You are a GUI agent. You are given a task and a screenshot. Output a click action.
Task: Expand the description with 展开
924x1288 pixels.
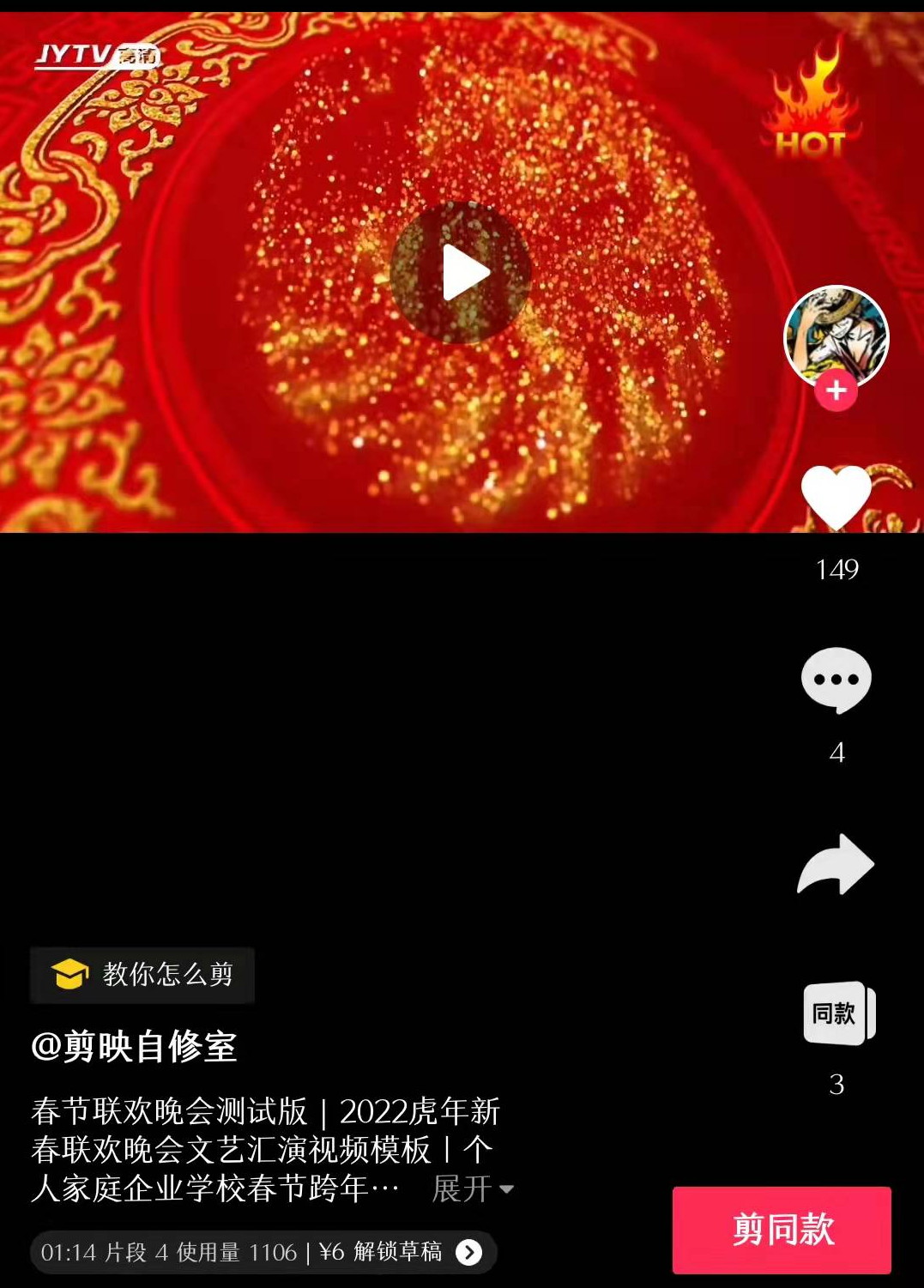click(x=471, y=1188)
